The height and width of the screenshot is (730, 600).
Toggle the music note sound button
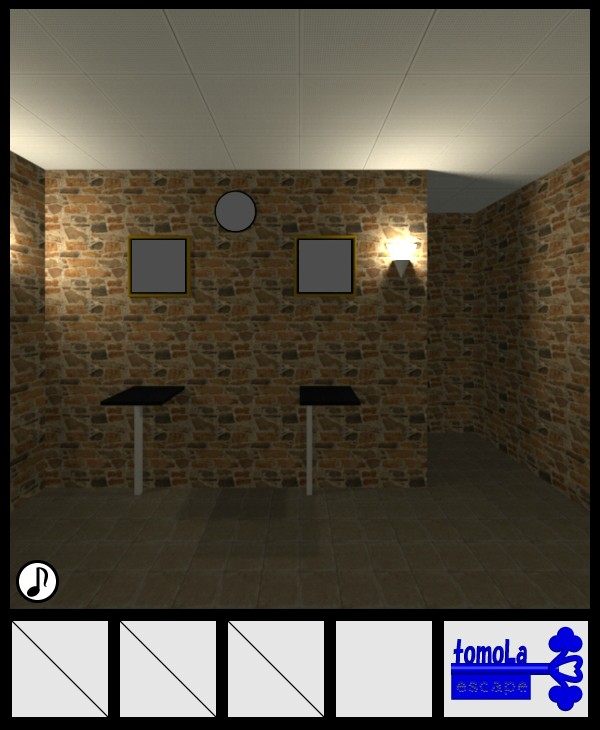[x=37, y=581]
